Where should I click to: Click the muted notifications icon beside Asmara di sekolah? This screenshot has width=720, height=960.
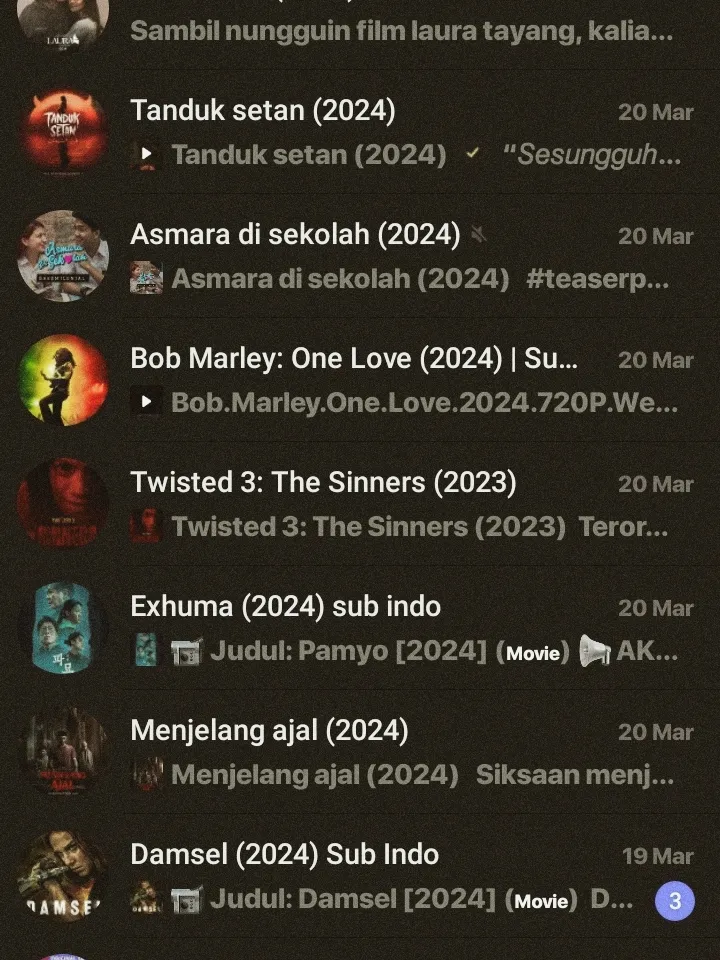click(x=481, y=236)
